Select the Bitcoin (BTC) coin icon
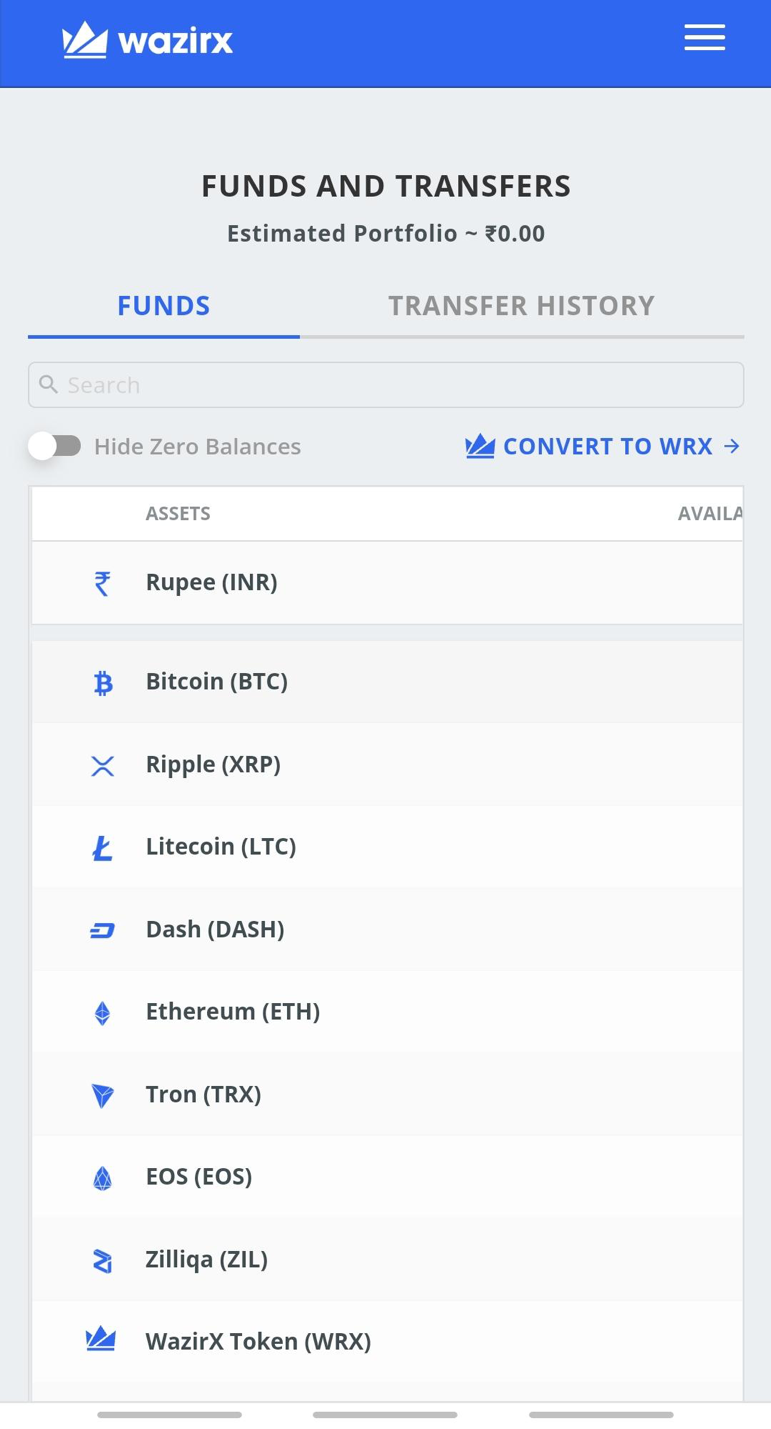The height and width of the screenshot is (1429, 771). point(102,681)
